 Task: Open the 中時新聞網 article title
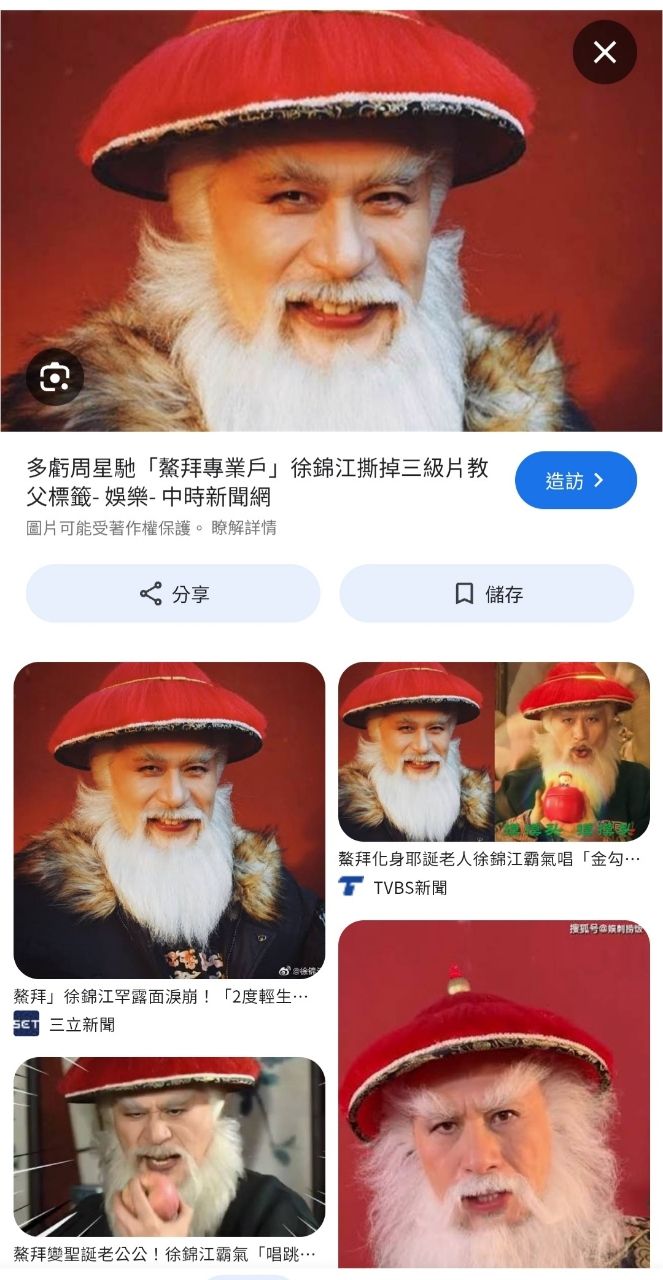(257, 482)
